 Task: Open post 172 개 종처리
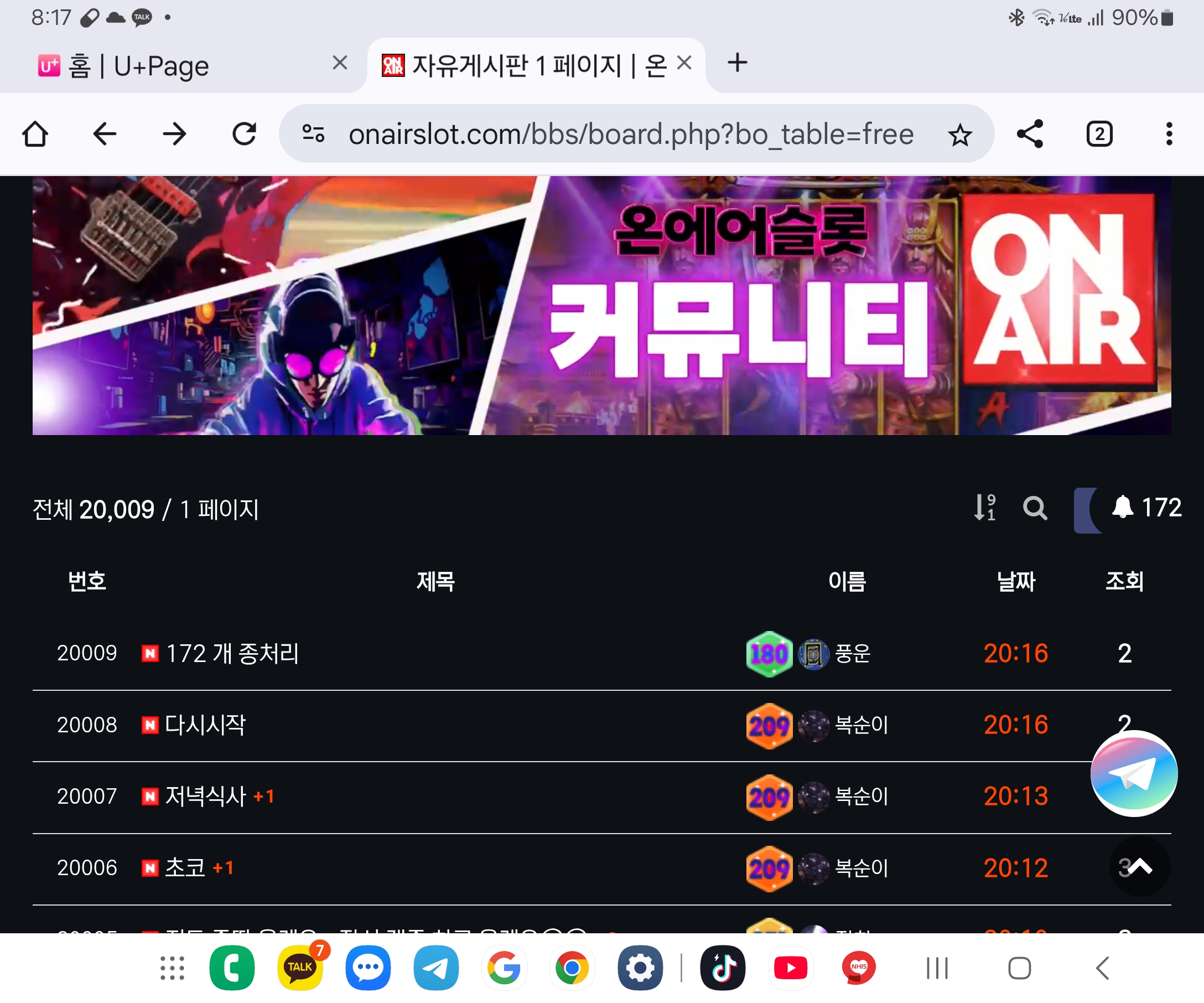pyautogui.click(x=232, y=654)
